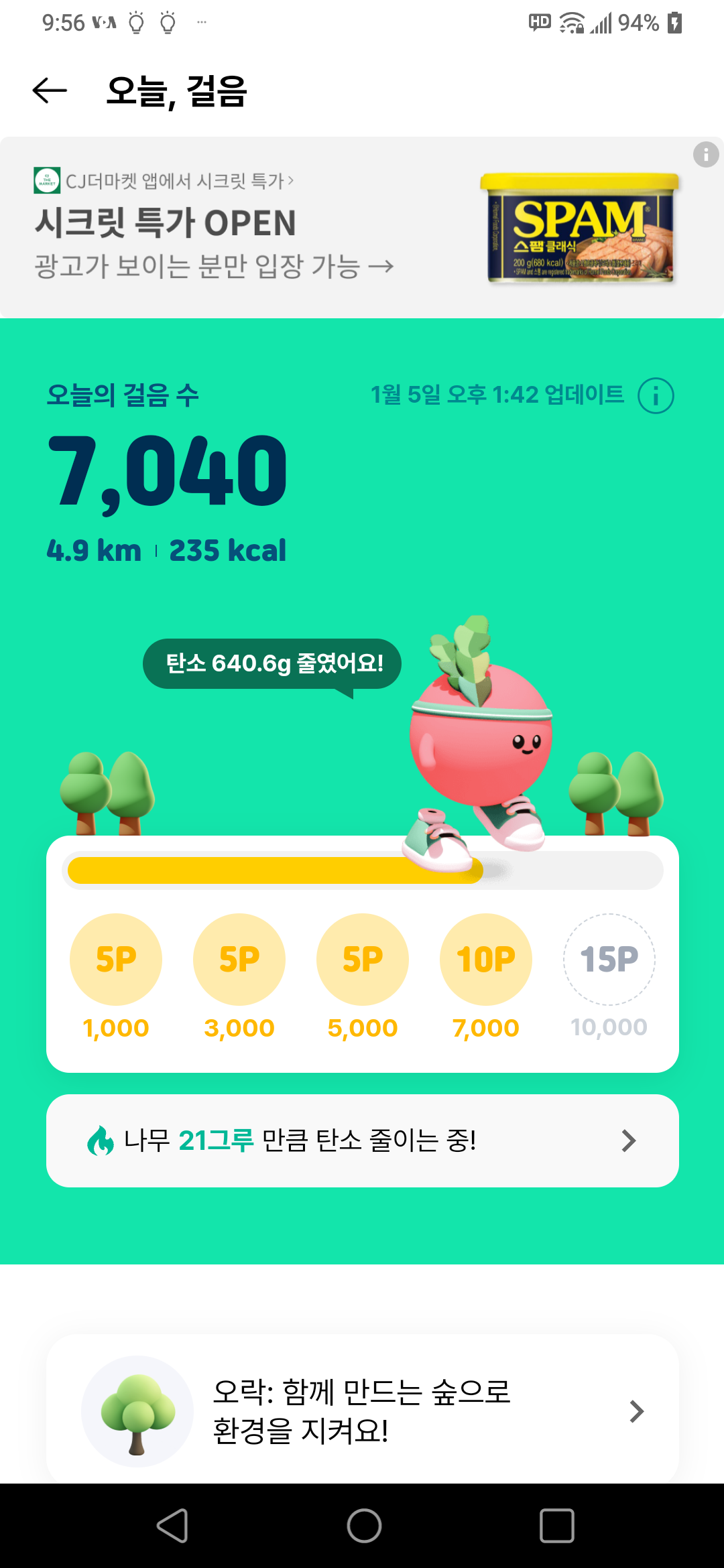The image size is (724, 1568).
Task: Claim the 5P reward for 5,000 steps
Action: [x=363, y=959]
